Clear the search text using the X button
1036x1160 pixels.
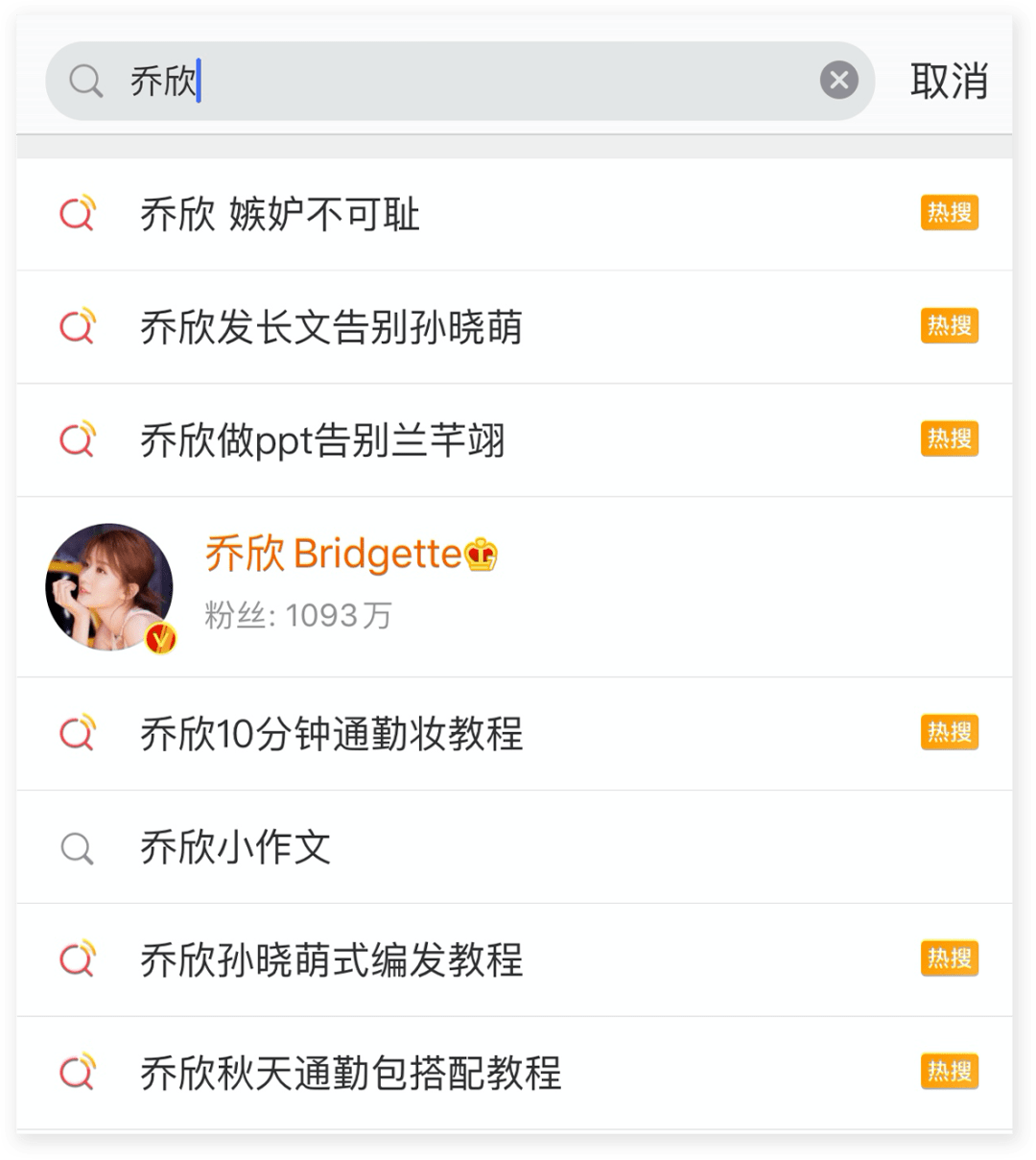point(839,80)
